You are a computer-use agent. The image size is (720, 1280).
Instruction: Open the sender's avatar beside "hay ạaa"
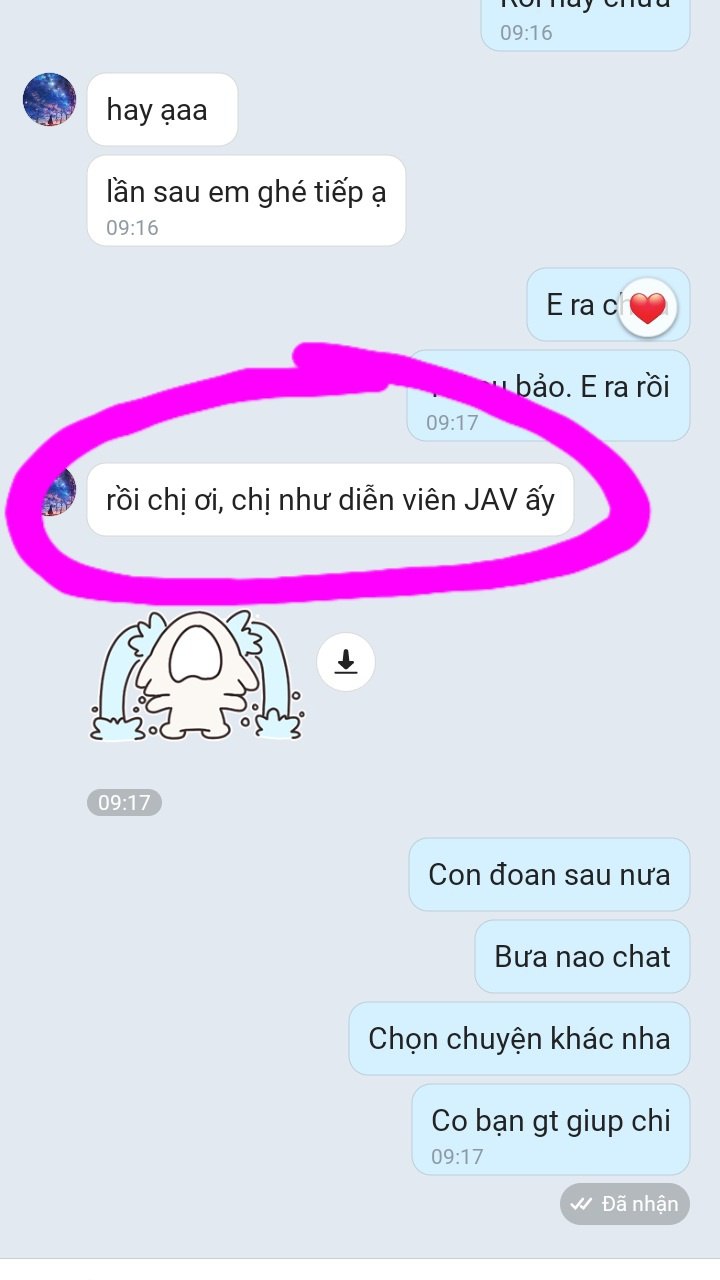pos(50,99)
